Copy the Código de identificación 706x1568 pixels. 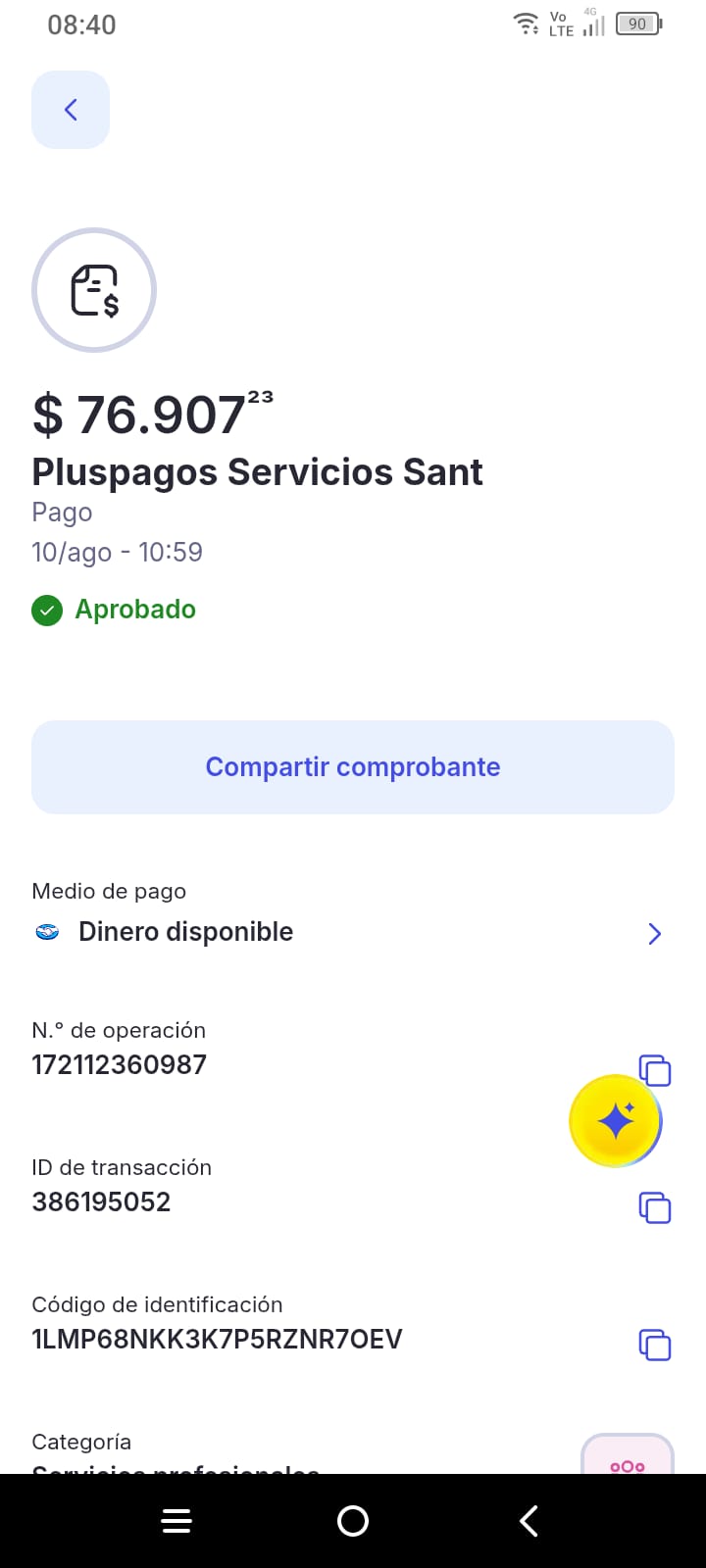pyautogui.click(x=655, y=1345)
